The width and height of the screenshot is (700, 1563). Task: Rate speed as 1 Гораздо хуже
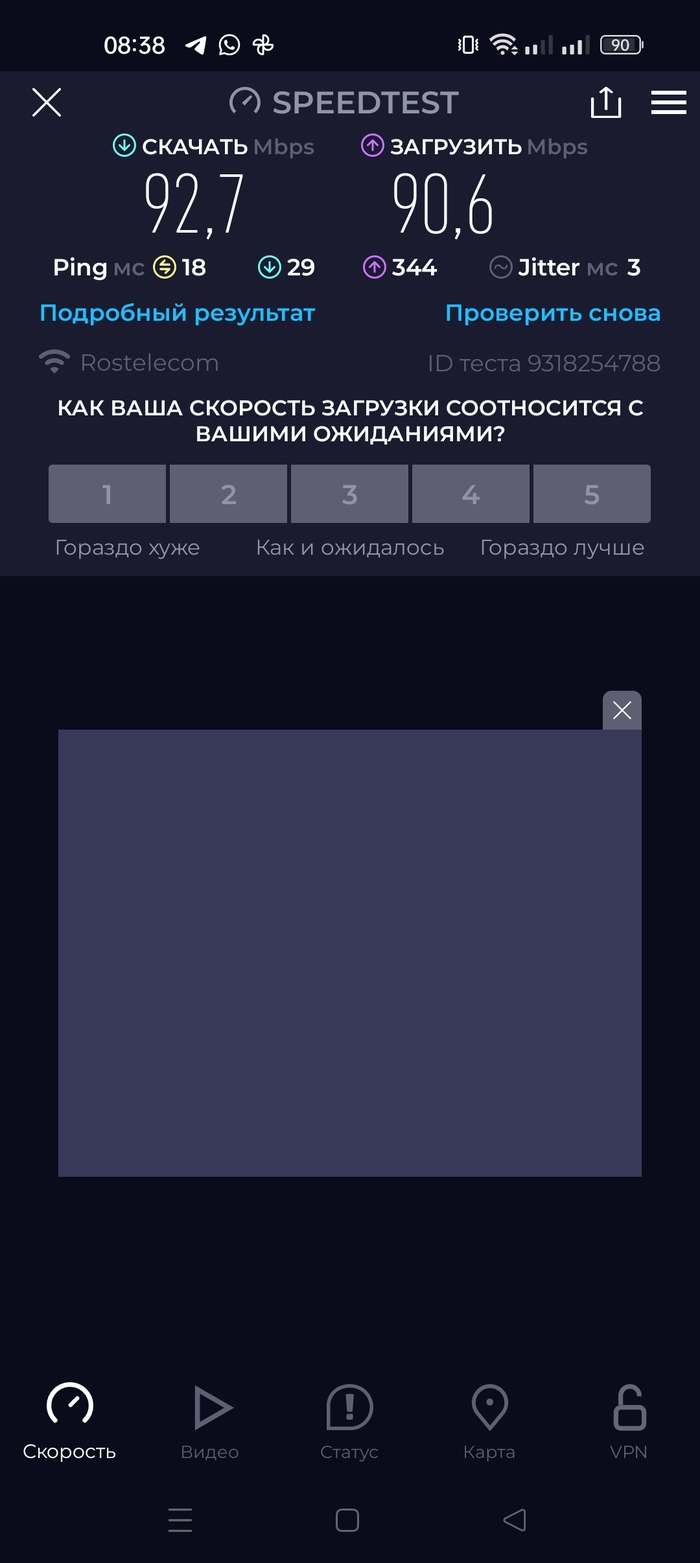[x=107, y=494]
